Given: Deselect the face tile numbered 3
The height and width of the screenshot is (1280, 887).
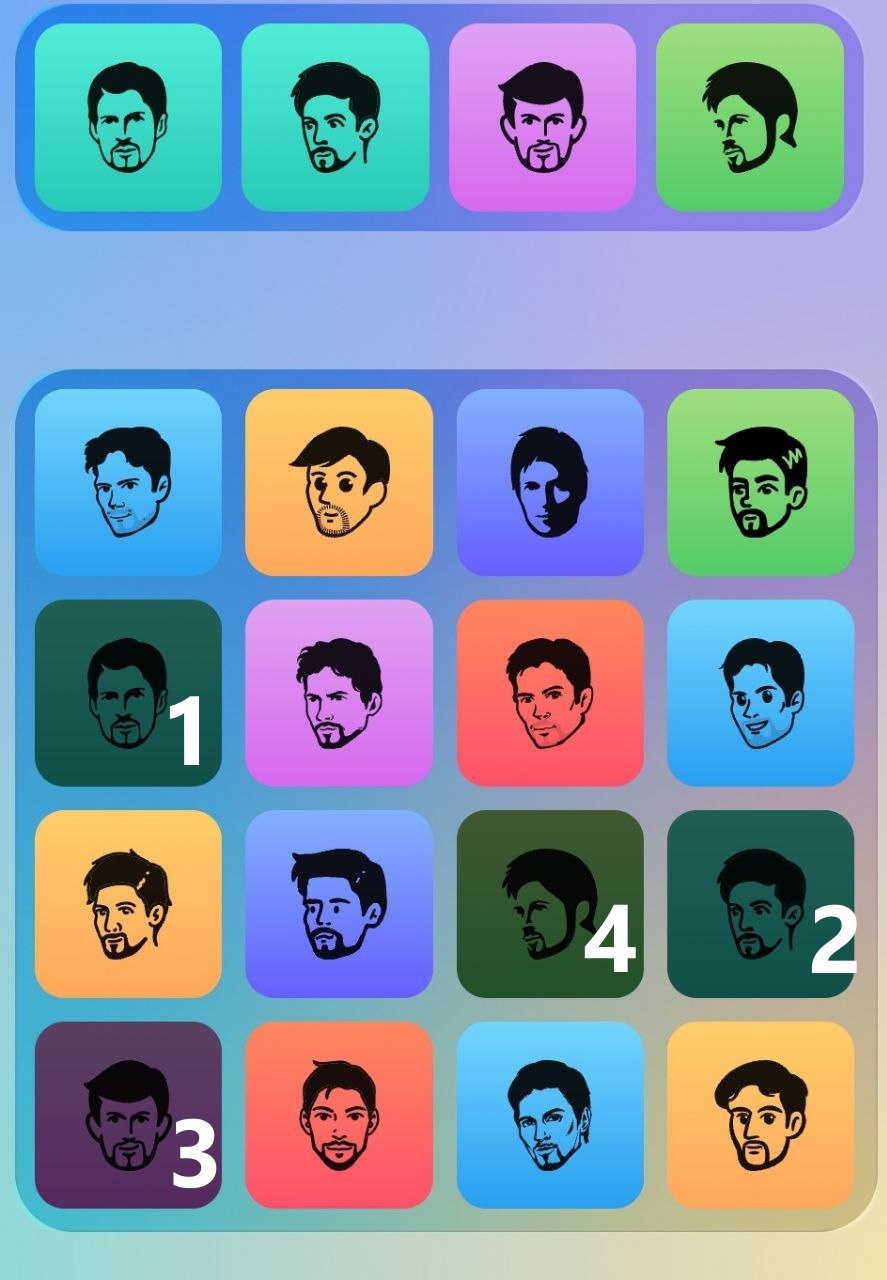Looking at the screenshot, I should click(128, 1115).
